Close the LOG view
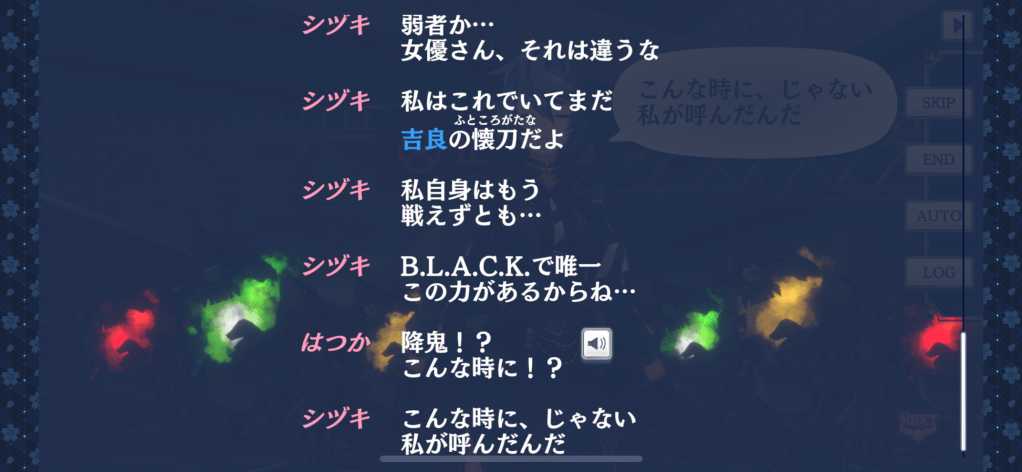The height and width of the screenshot is (472, 1022). [938, 272]
